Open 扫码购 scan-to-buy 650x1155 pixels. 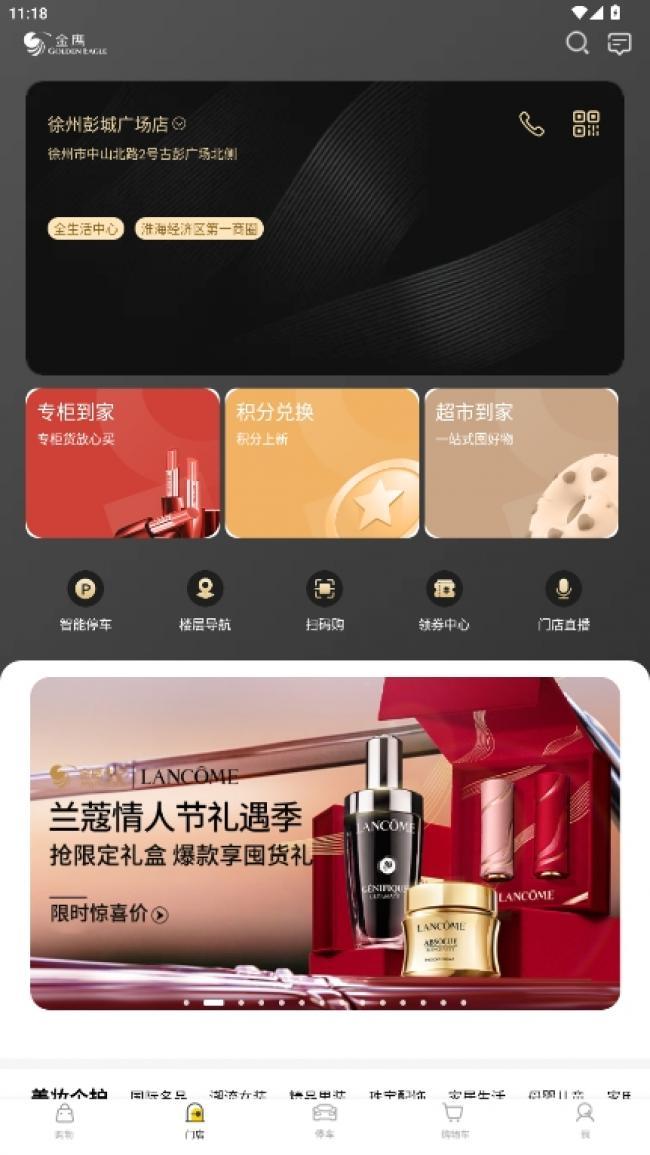point(324,601)
